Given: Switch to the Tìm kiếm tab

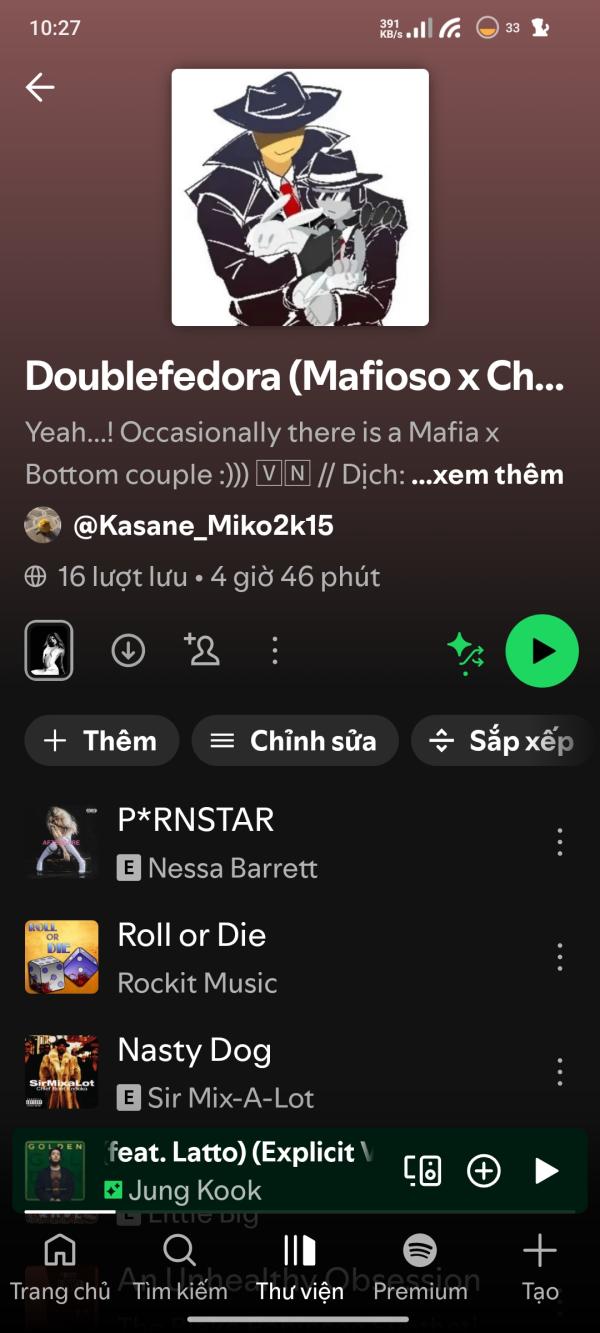Looking at the screenshot, I should pos(180,1267).
